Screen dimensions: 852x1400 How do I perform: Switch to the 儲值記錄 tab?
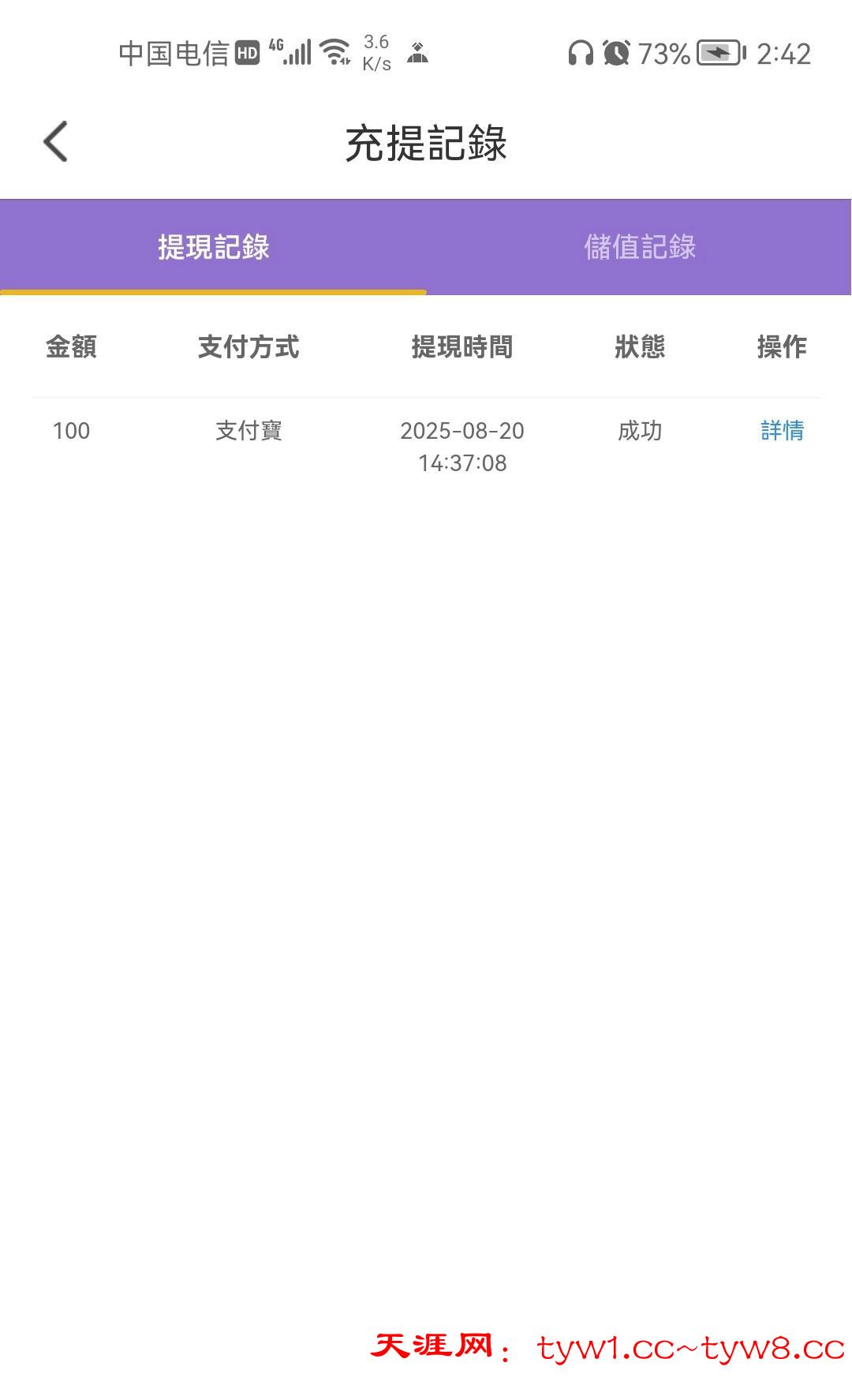(x=639, y=247)
